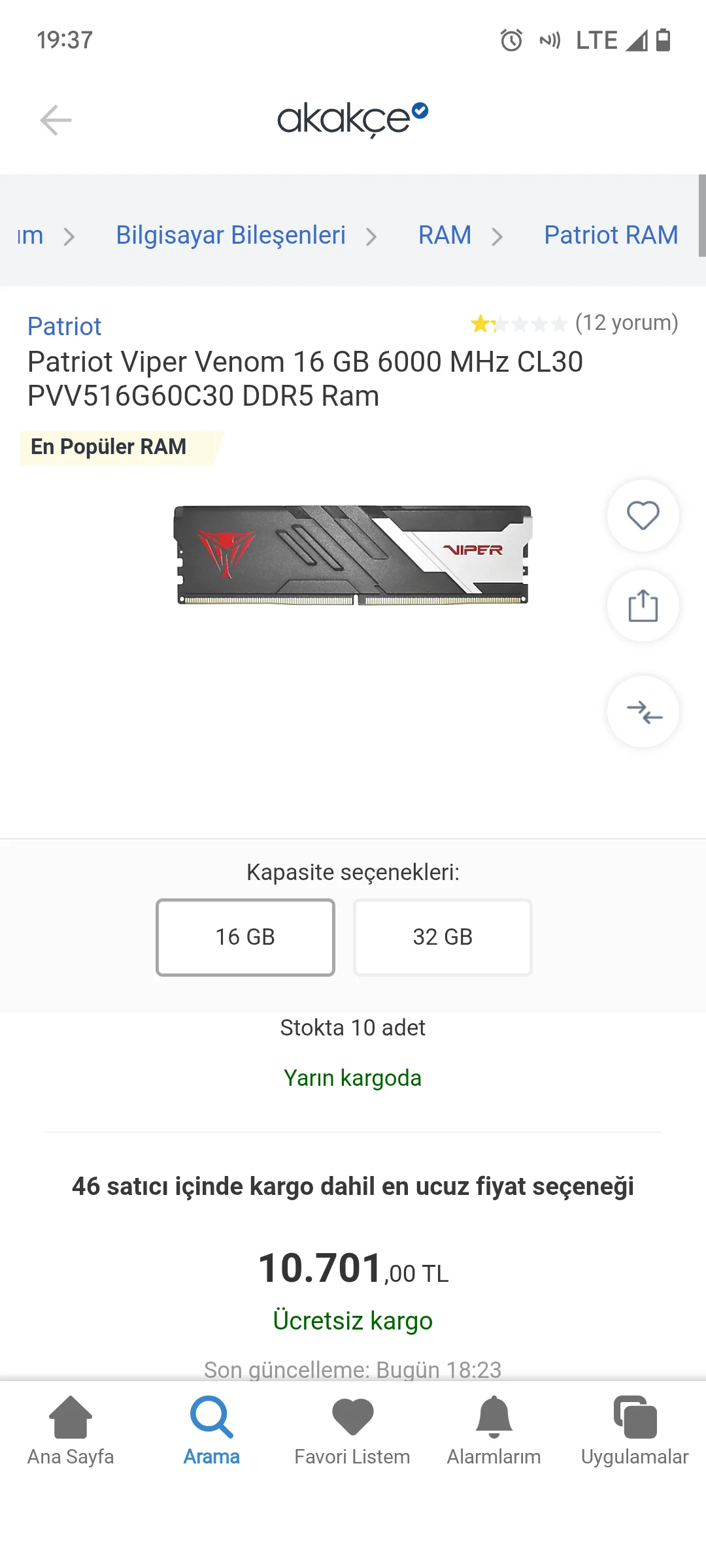Select the 16 GB capacity option

[x=245, y=937]
